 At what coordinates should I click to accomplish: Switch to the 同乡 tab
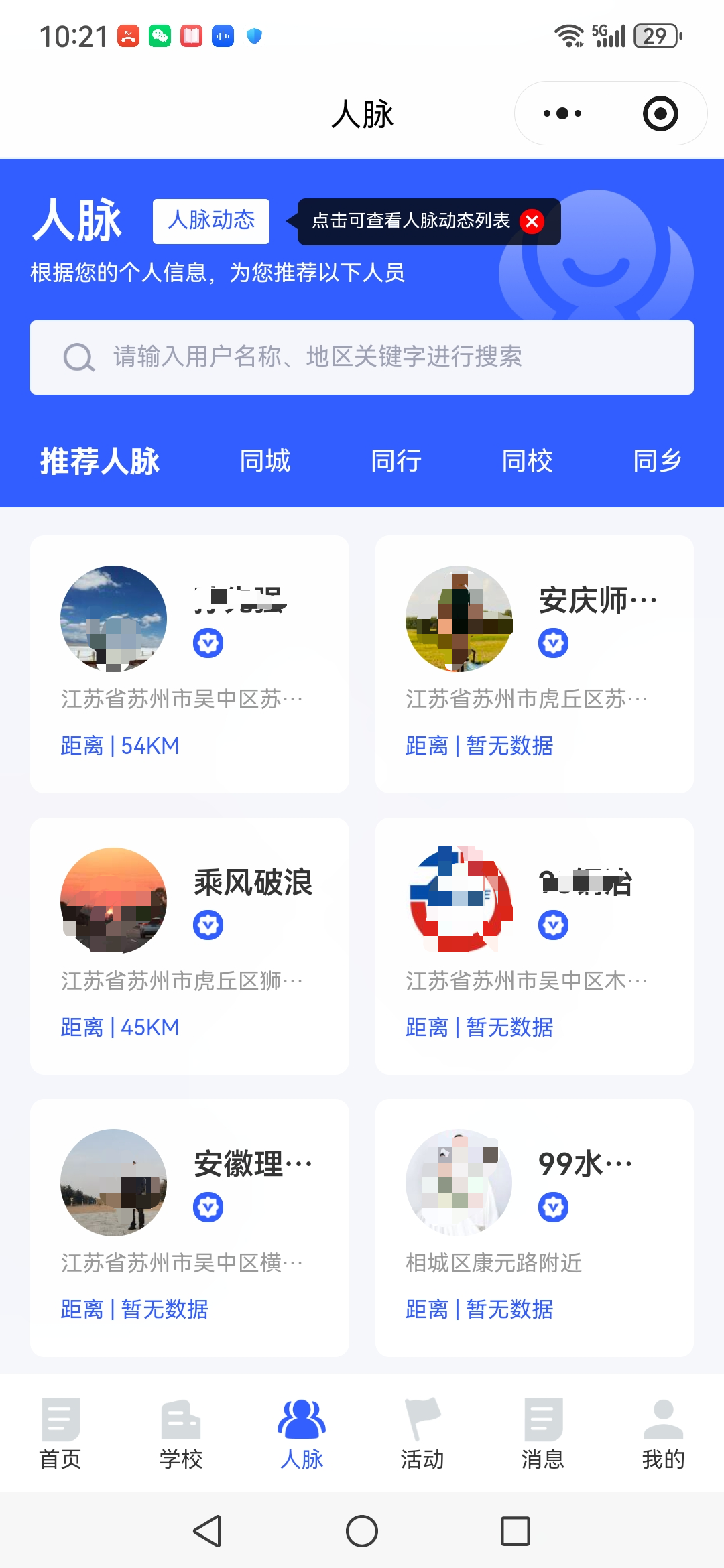(657, 461)
